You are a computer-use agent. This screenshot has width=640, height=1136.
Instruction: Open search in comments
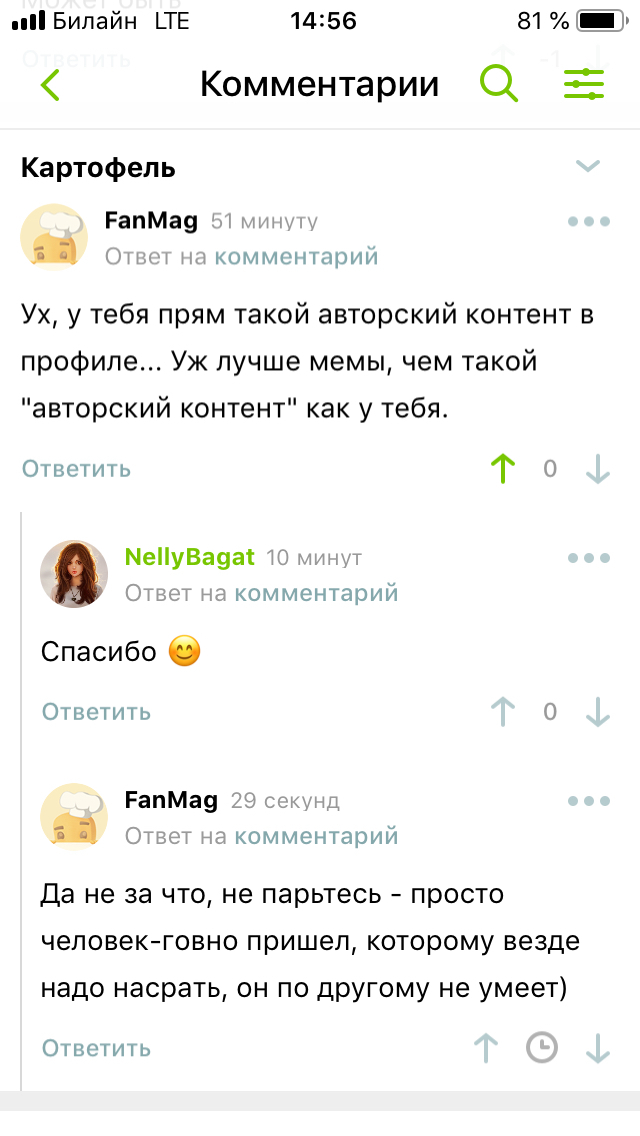pyautogui.click(x=498, y=84)
